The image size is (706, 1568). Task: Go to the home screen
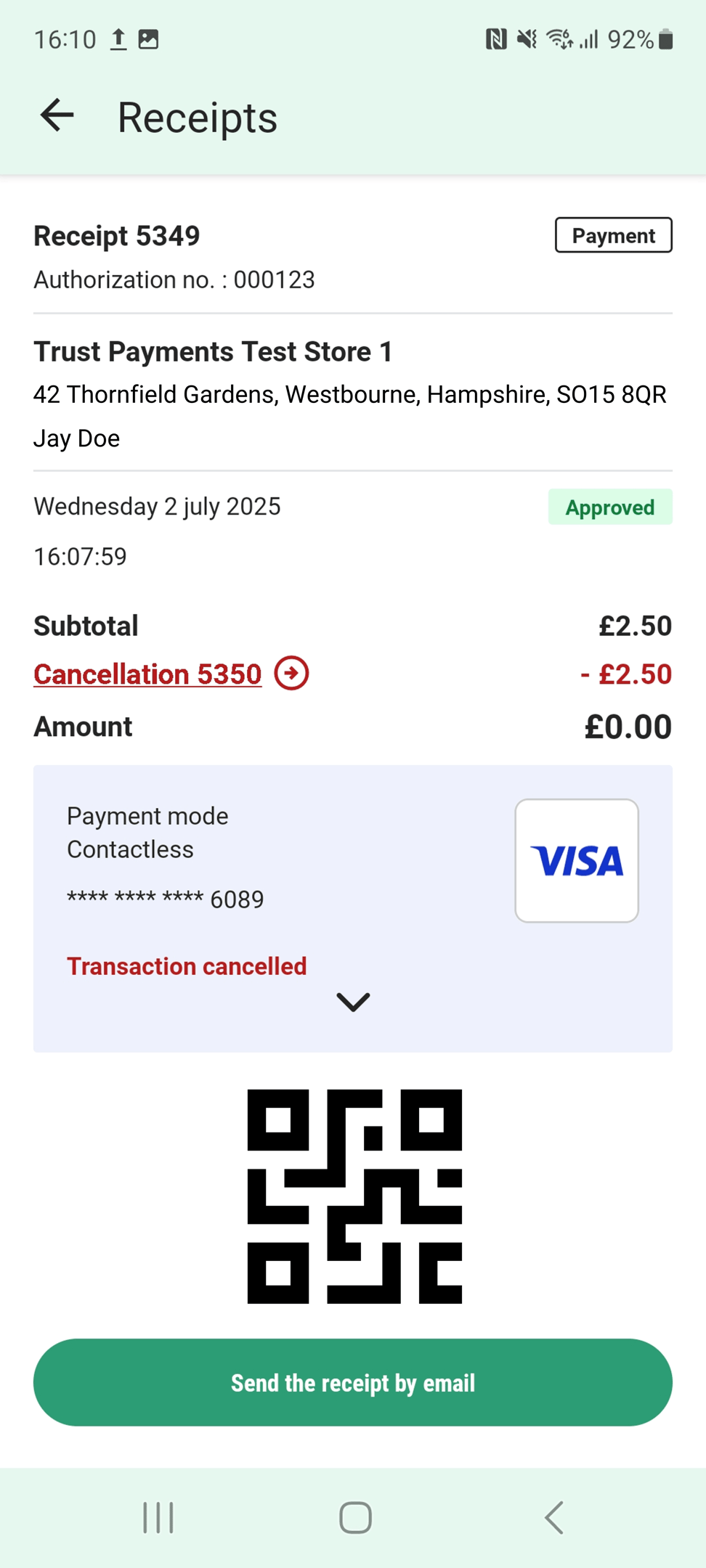[x=355, y=1517]
